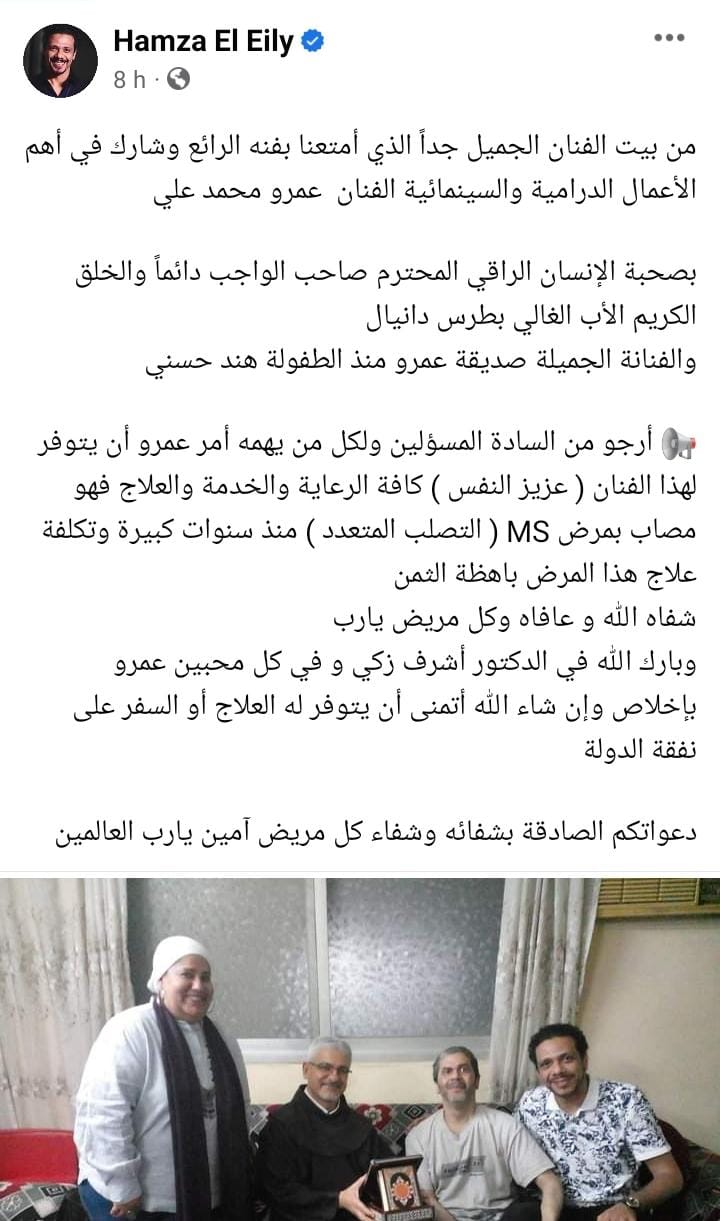Open Hamza El Eily's profile picture

point(60,60)
